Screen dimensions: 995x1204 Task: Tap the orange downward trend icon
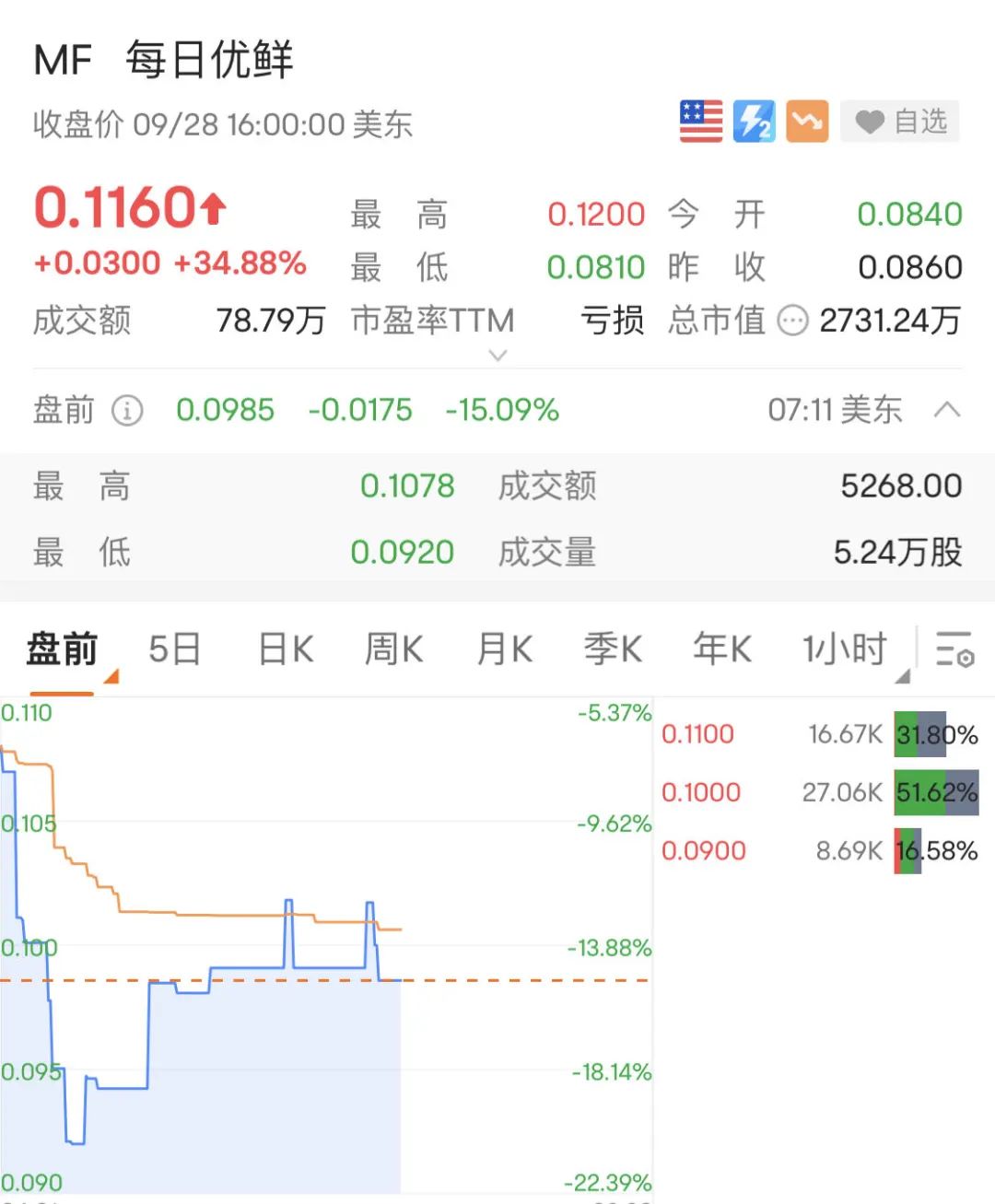807,122
